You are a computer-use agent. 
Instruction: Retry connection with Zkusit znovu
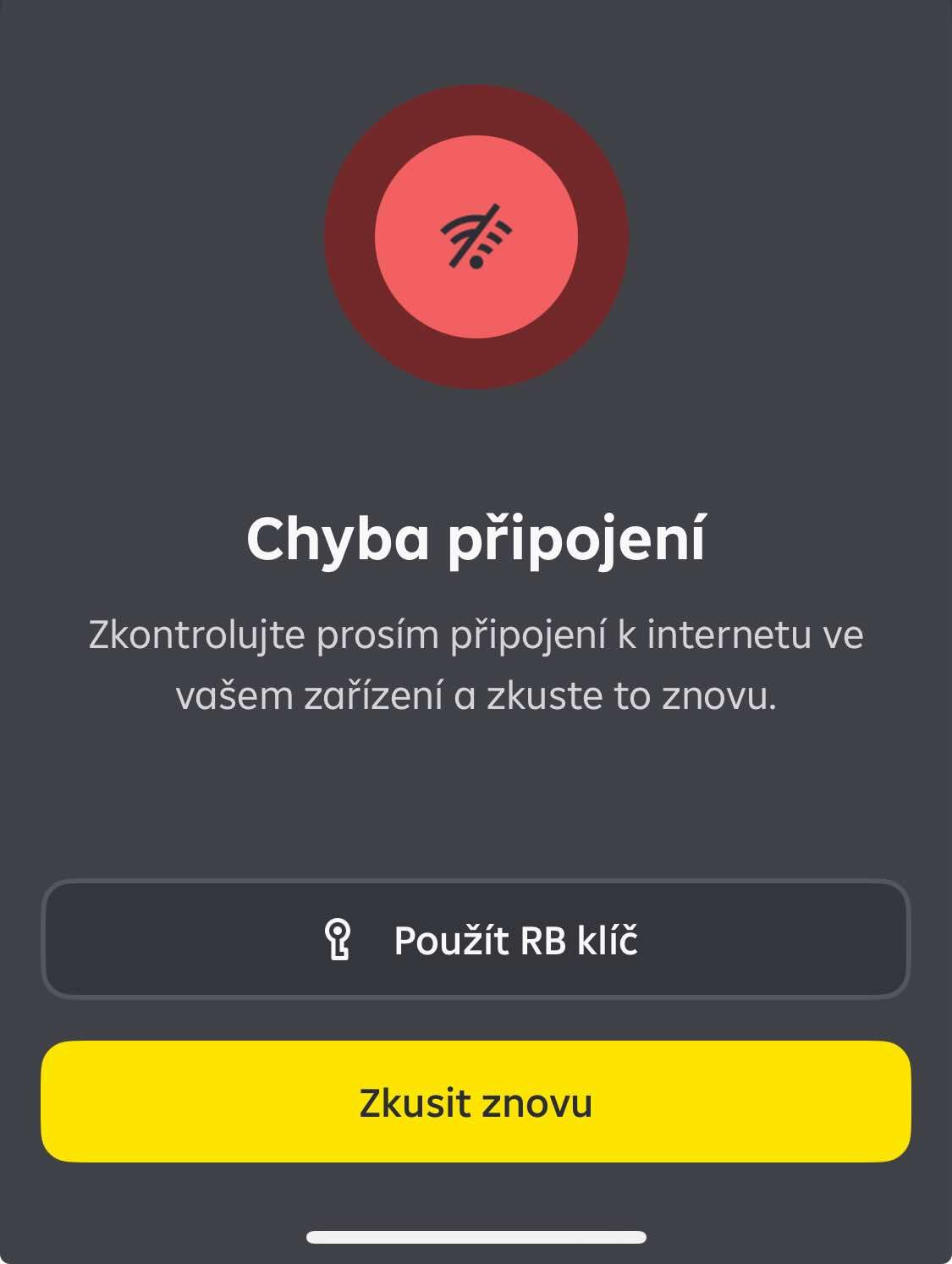click(x=476, y=1102)
